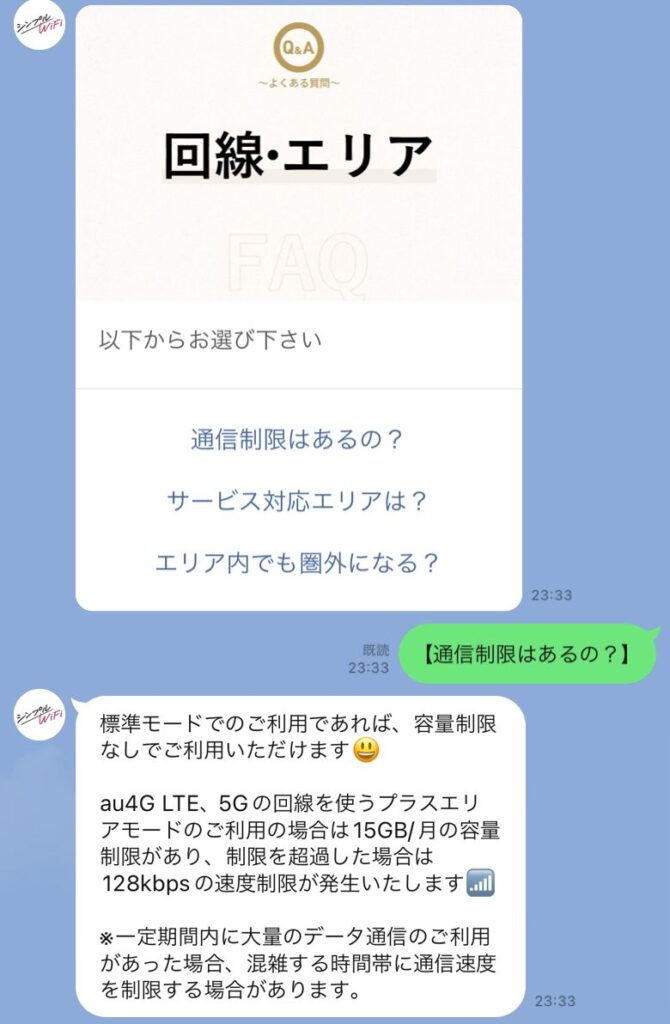Select the 通信制限はあるの？ question

pyautogui.click(x=297, y=439)
